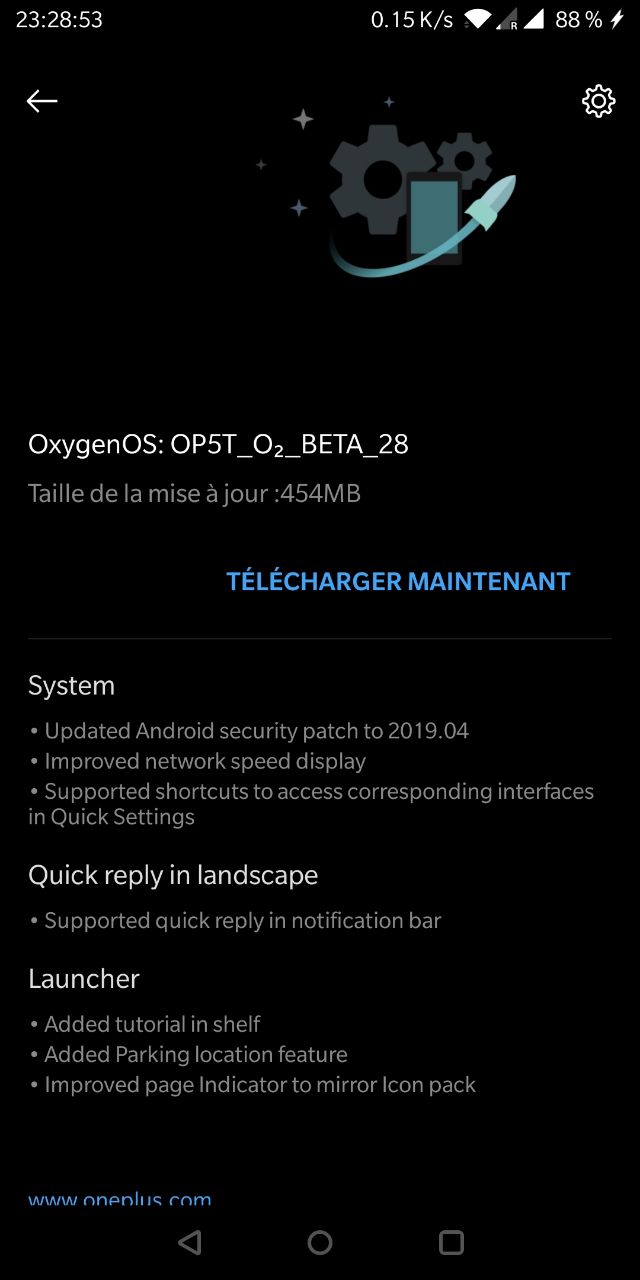Open update settings gear icon
The height and width of the screenshot is (1280, 640).
pyautogui.click(x=598, y=101)
